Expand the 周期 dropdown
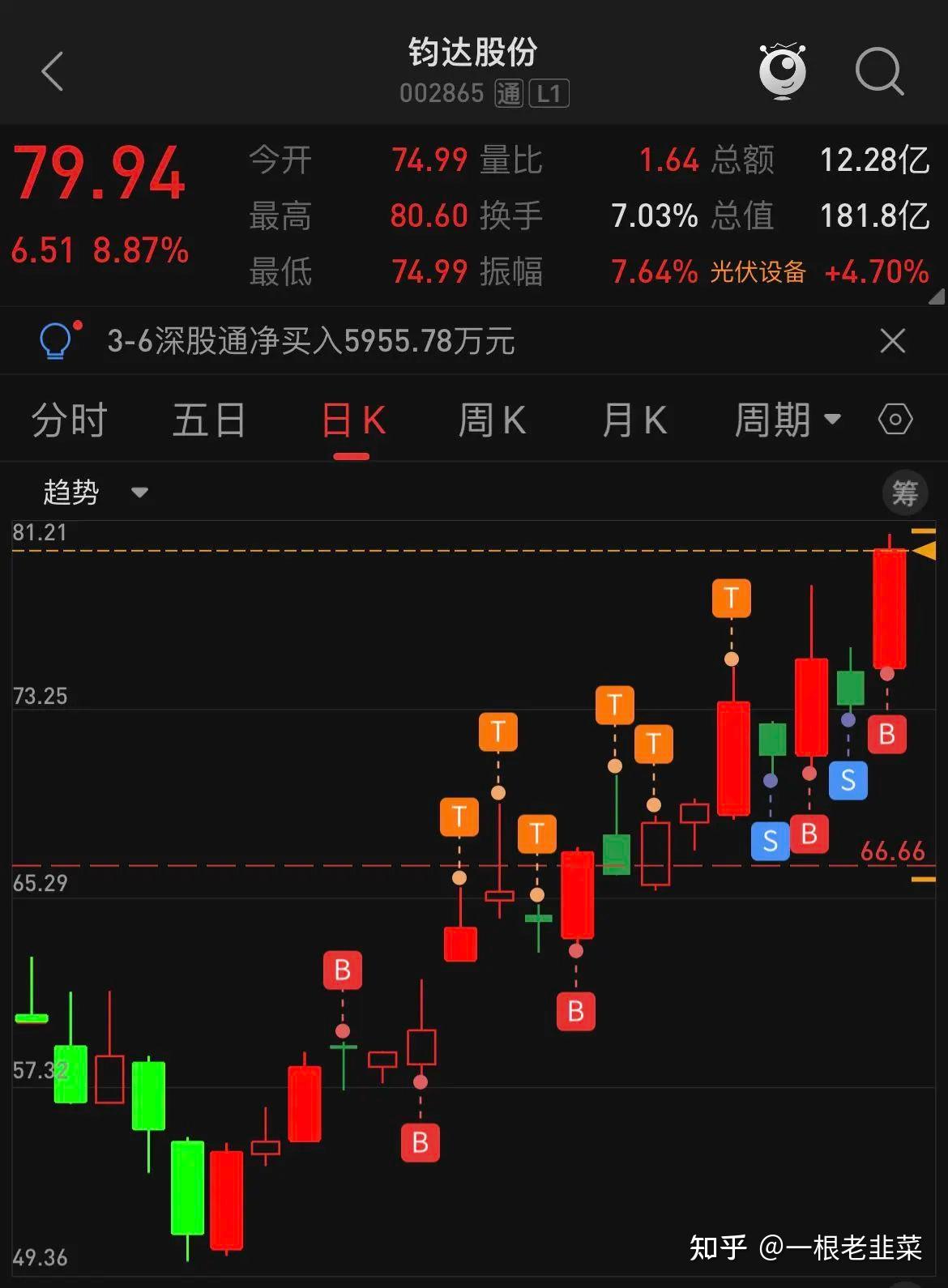948x1288 pixels. [x=788, y=420]
